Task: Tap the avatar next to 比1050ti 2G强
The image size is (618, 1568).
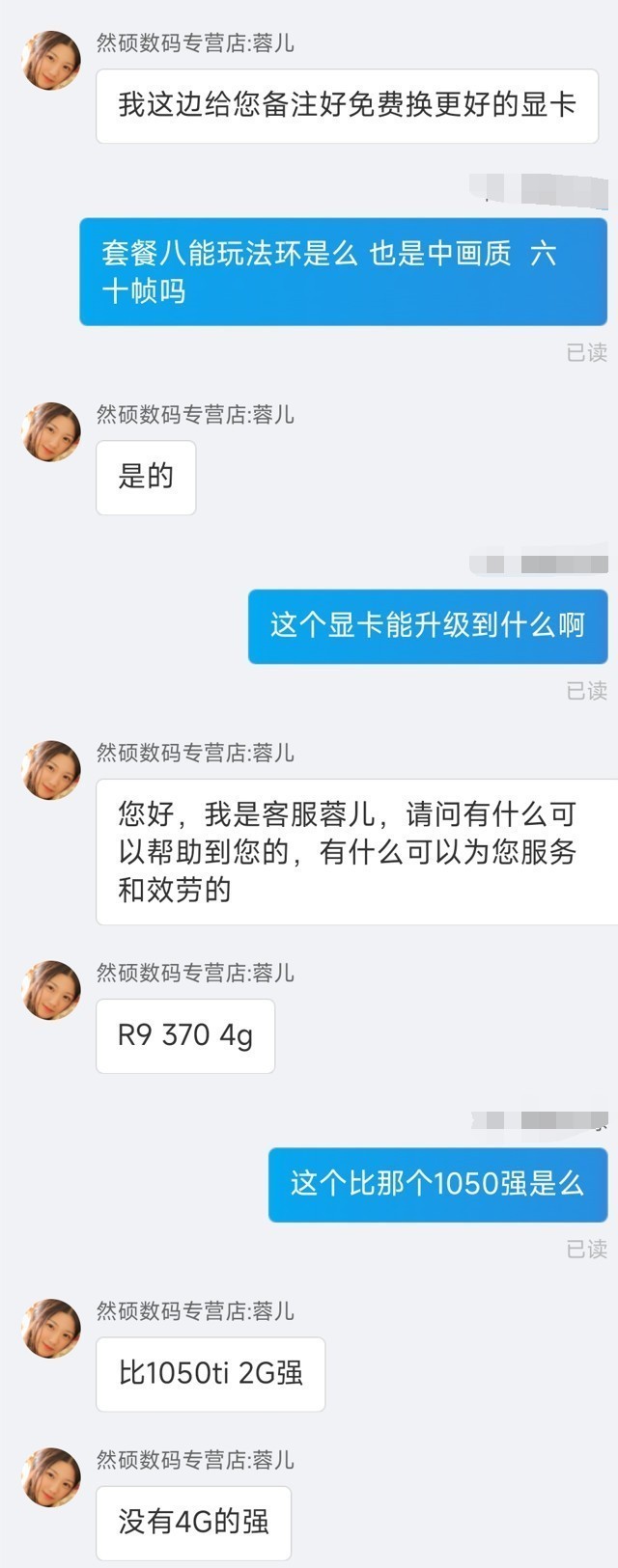Action: (x=51, y=1329)
